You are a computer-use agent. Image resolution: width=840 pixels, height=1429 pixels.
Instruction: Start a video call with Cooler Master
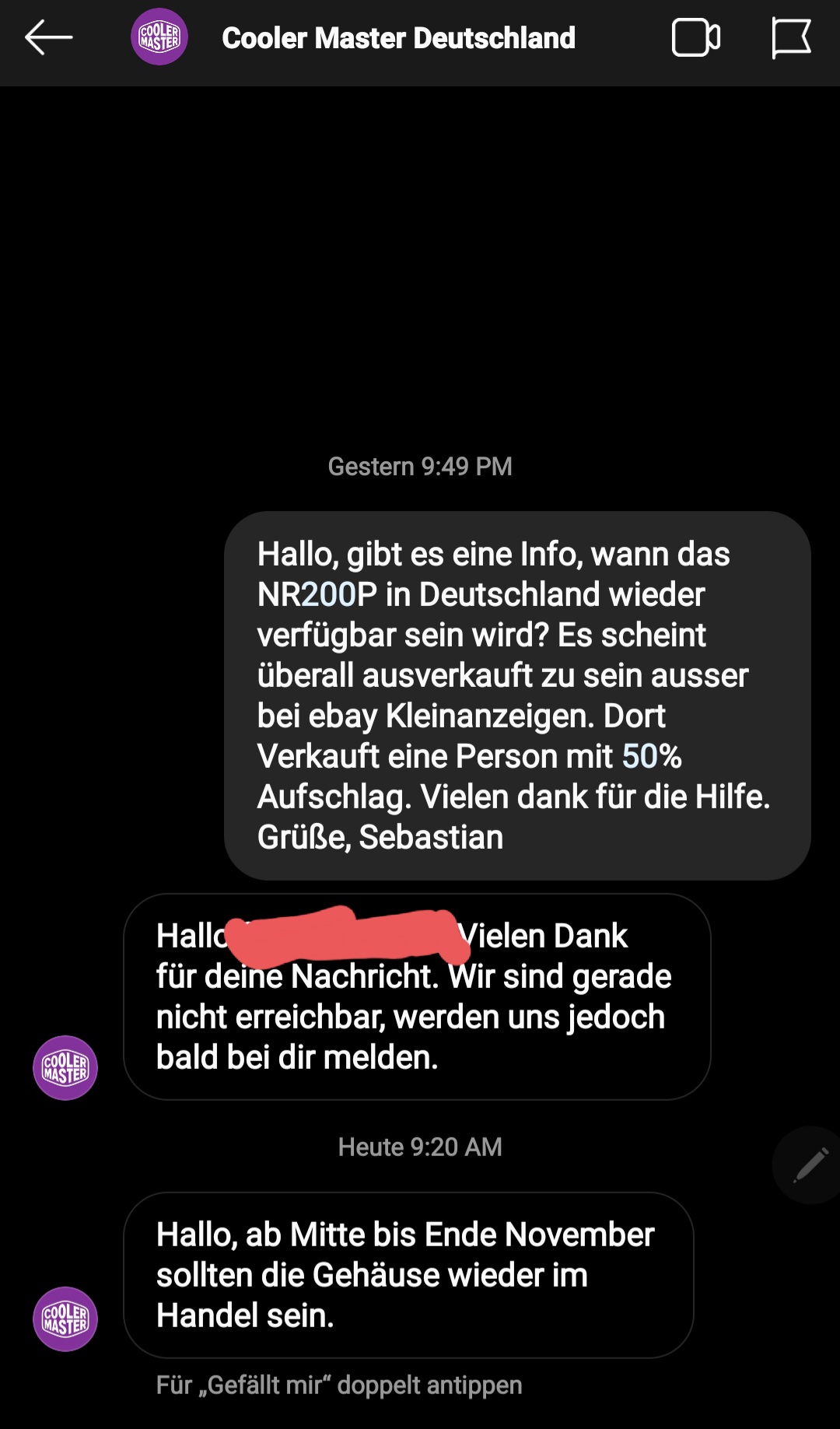(695, 37)
